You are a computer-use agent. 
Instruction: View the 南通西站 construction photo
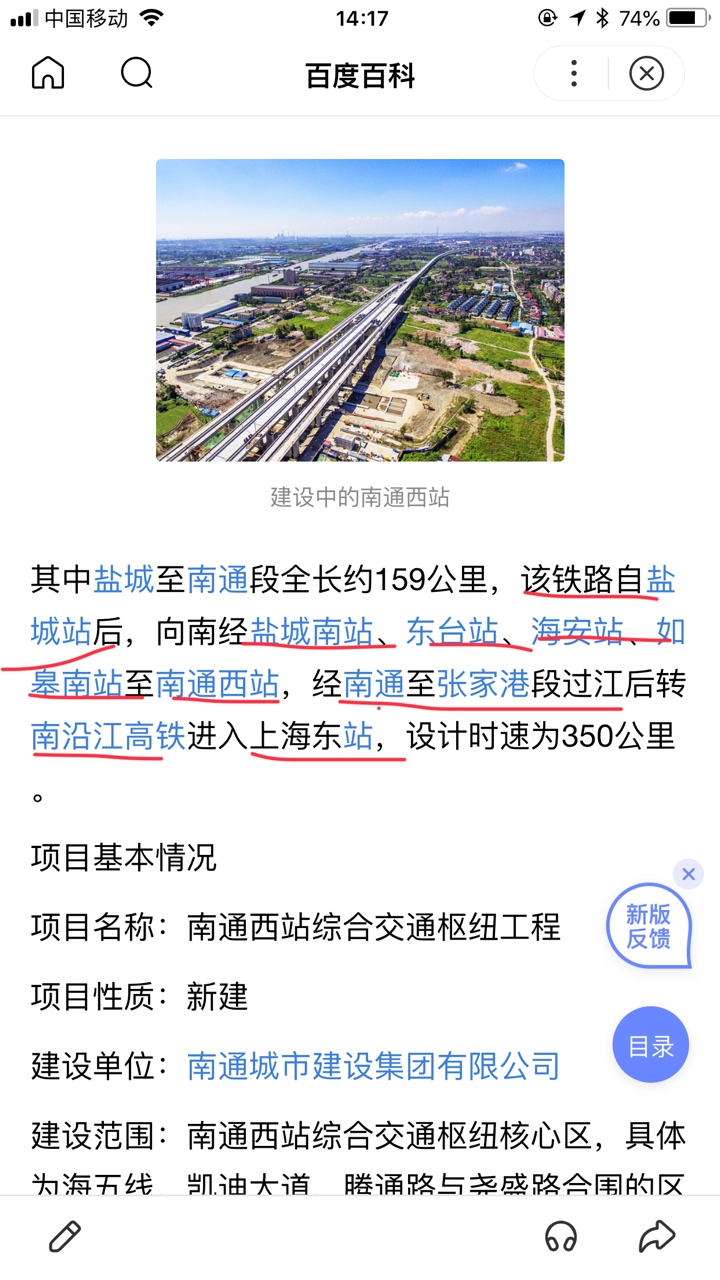pyautogui.click(x=360, y=310)
